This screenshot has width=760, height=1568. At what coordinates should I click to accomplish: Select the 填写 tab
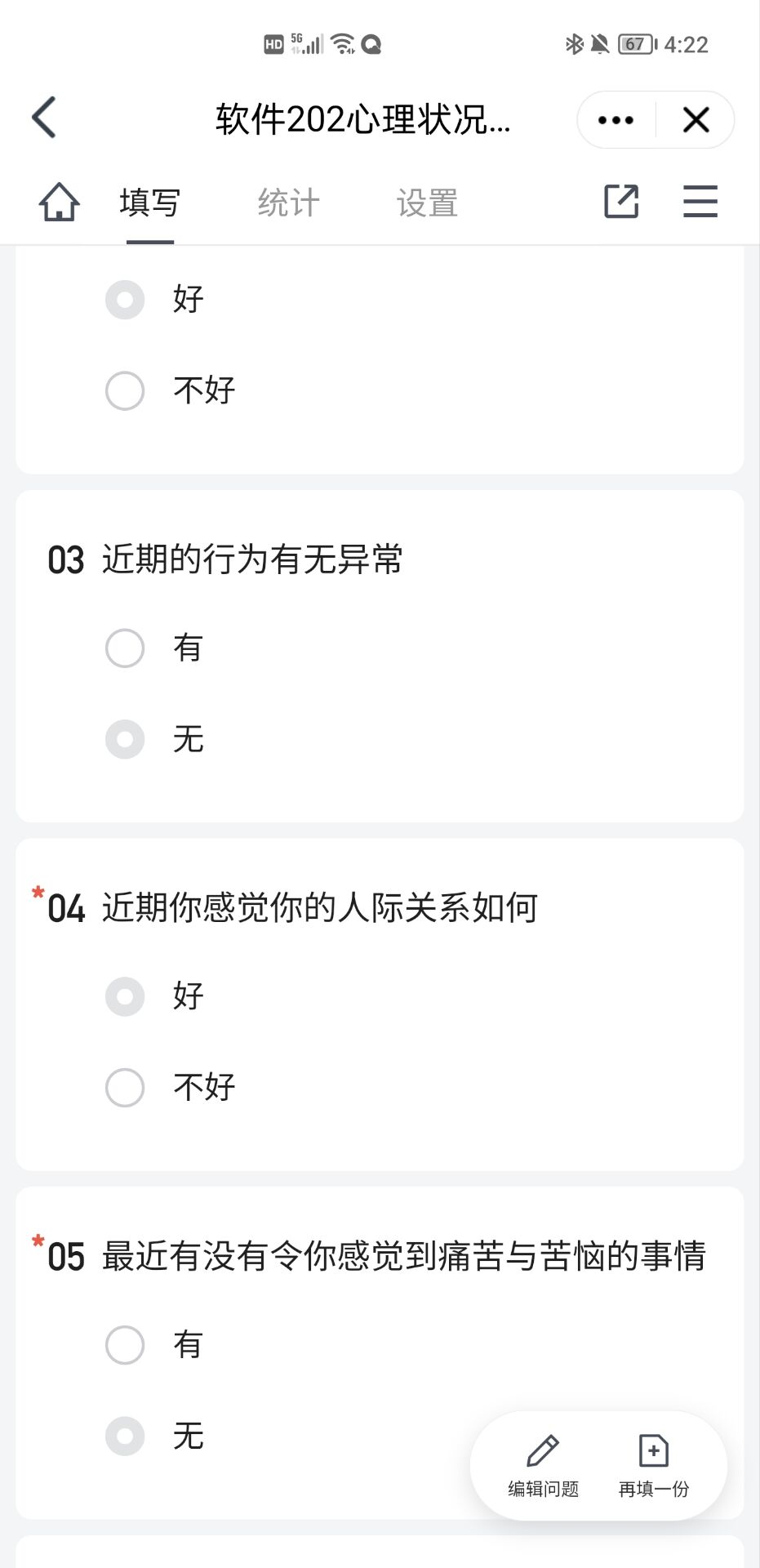click(149, 203)
